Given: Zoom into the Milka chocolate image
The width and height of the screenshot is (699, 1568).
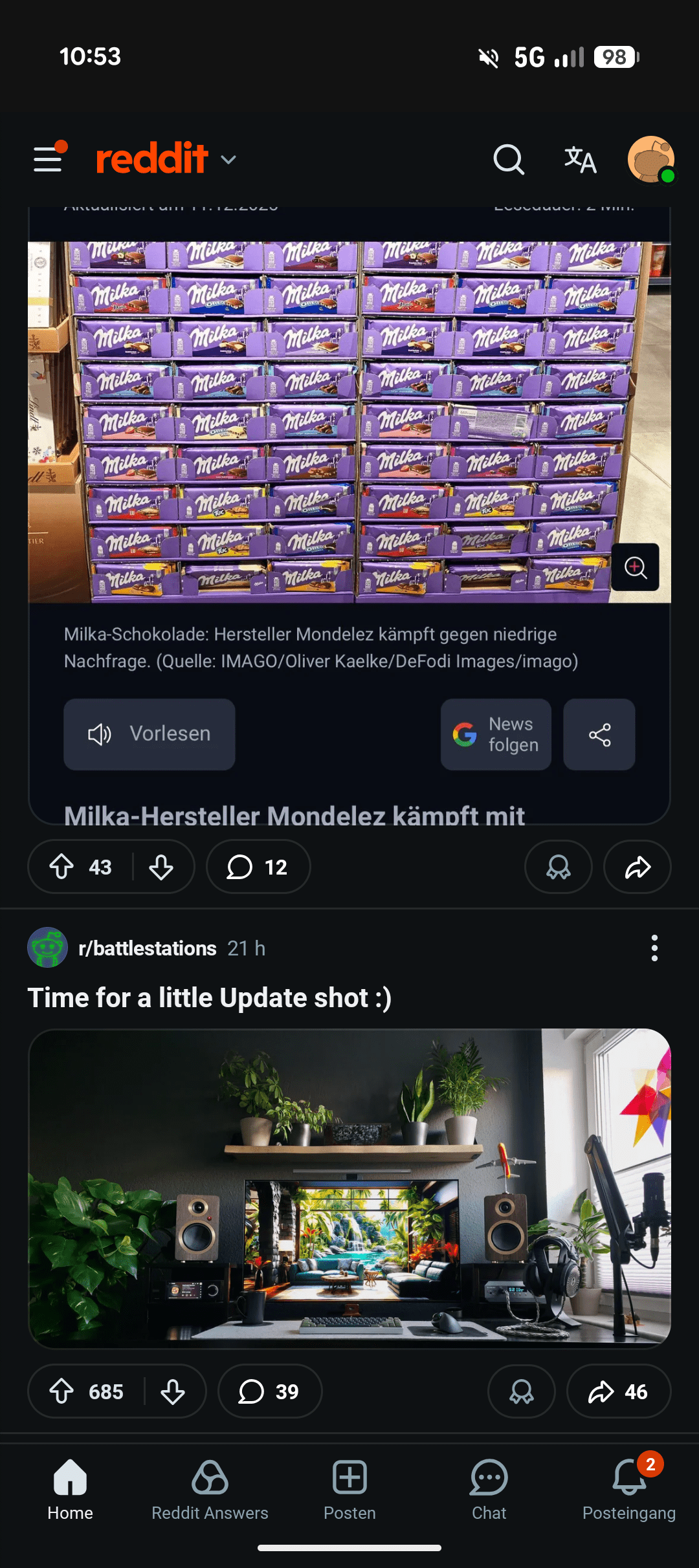Looking at the screenshot, I should pyautogui.click(x=634, y=567).
